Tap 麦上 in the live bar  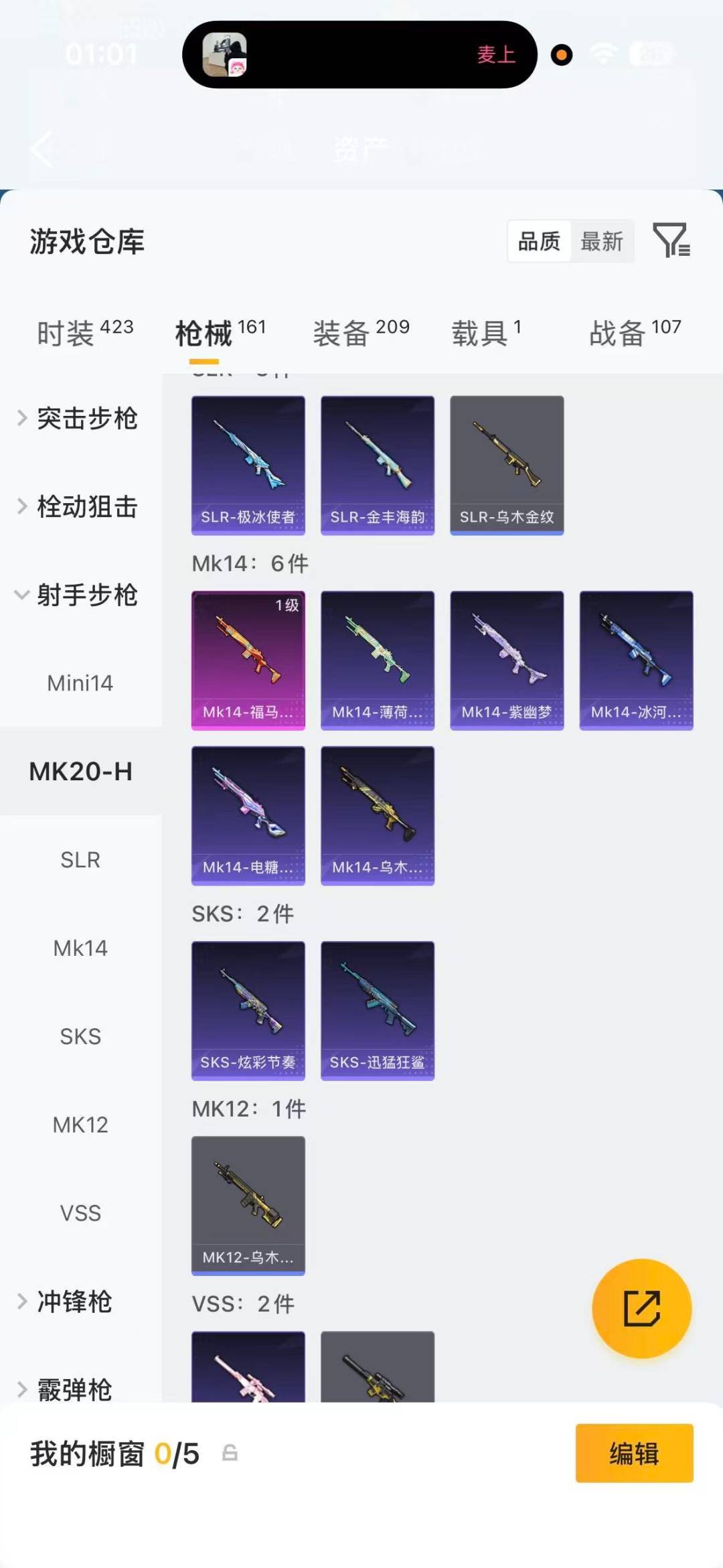click(x=496, y=55)
